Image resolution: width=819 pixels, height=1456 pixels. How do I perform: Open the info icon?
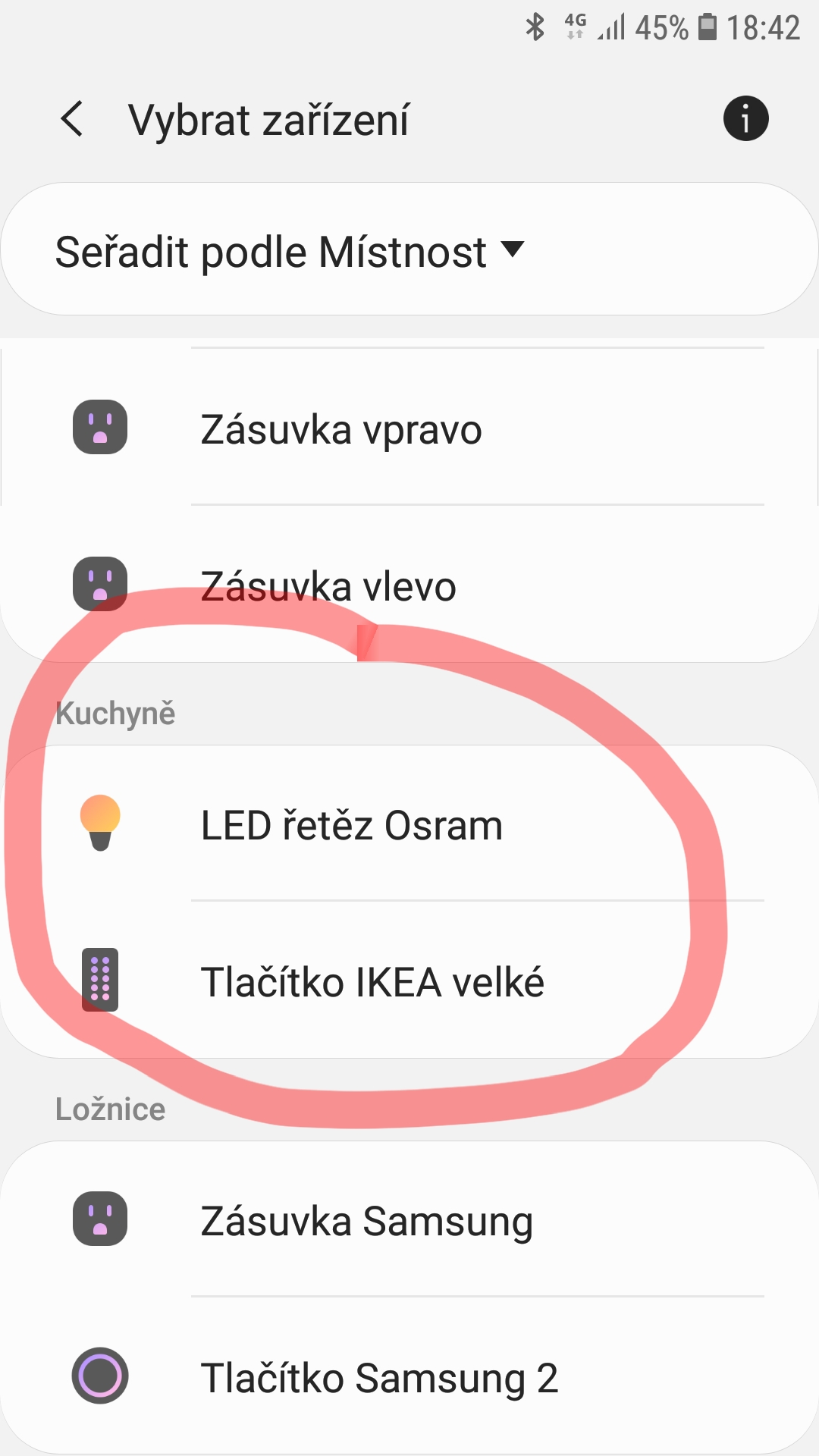745,119
